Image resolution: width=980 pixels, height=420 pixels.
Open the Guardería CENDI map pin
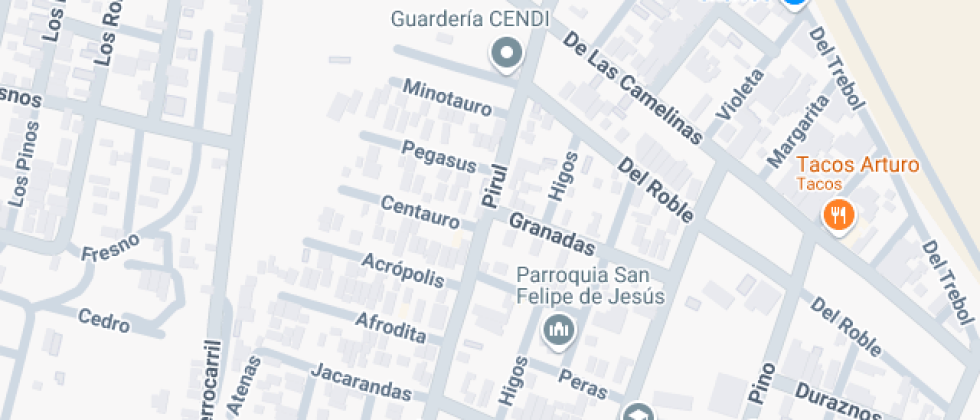click(x=507, y=53)
